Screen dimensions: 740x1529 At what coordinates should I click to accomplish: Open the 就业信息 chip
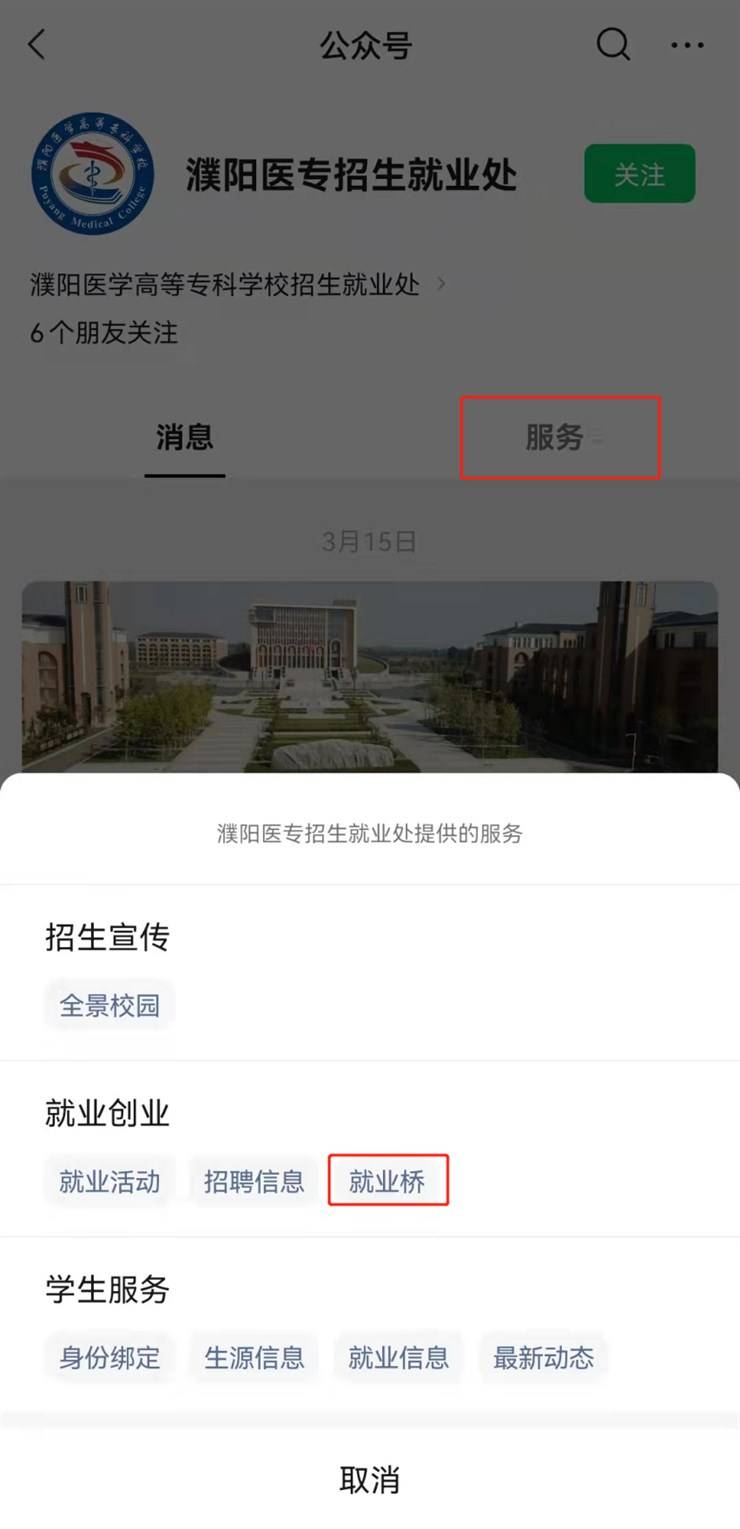pos(398,1357)
